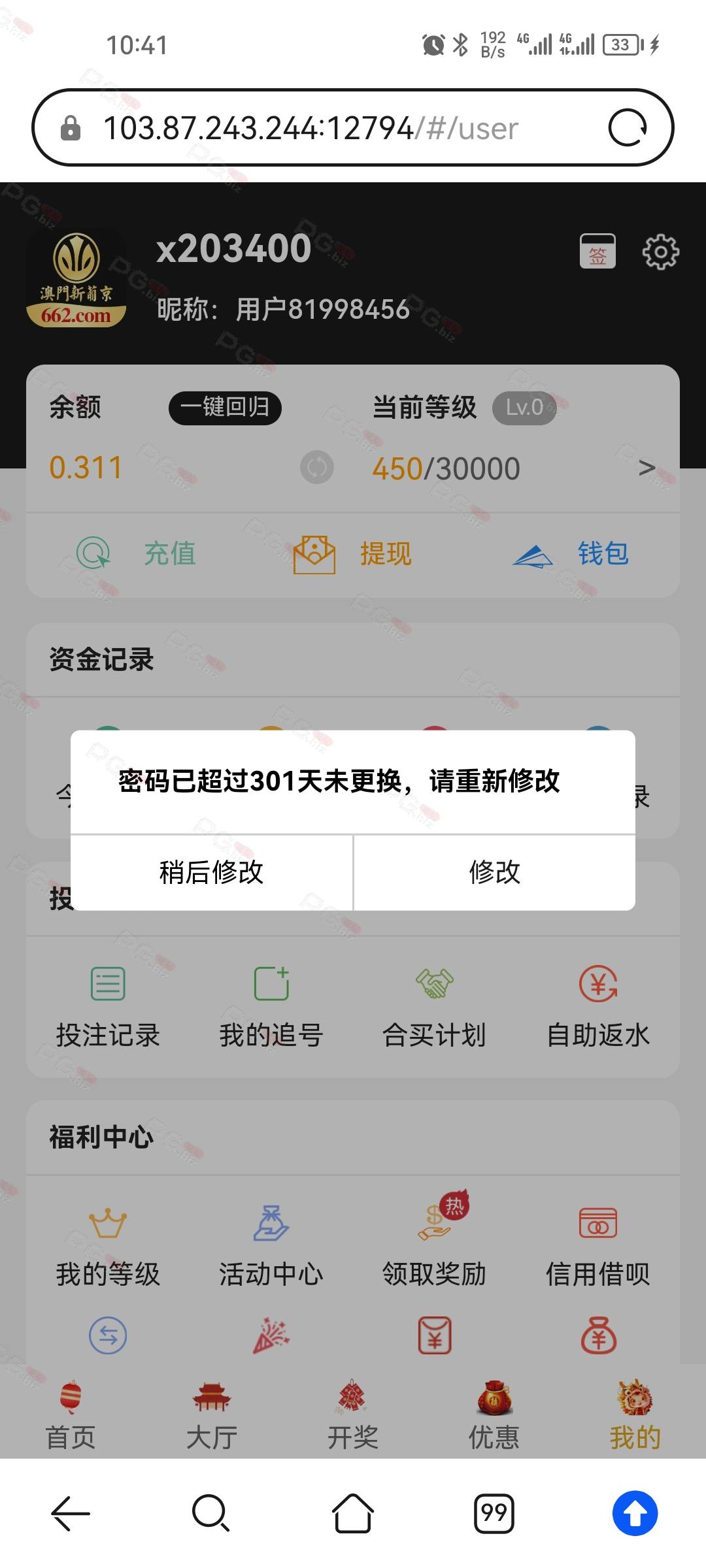The image size is (706, 1568).
Task: Open 投注记录 bet records
Action: pyautogui.click(x=108, y=1007)
